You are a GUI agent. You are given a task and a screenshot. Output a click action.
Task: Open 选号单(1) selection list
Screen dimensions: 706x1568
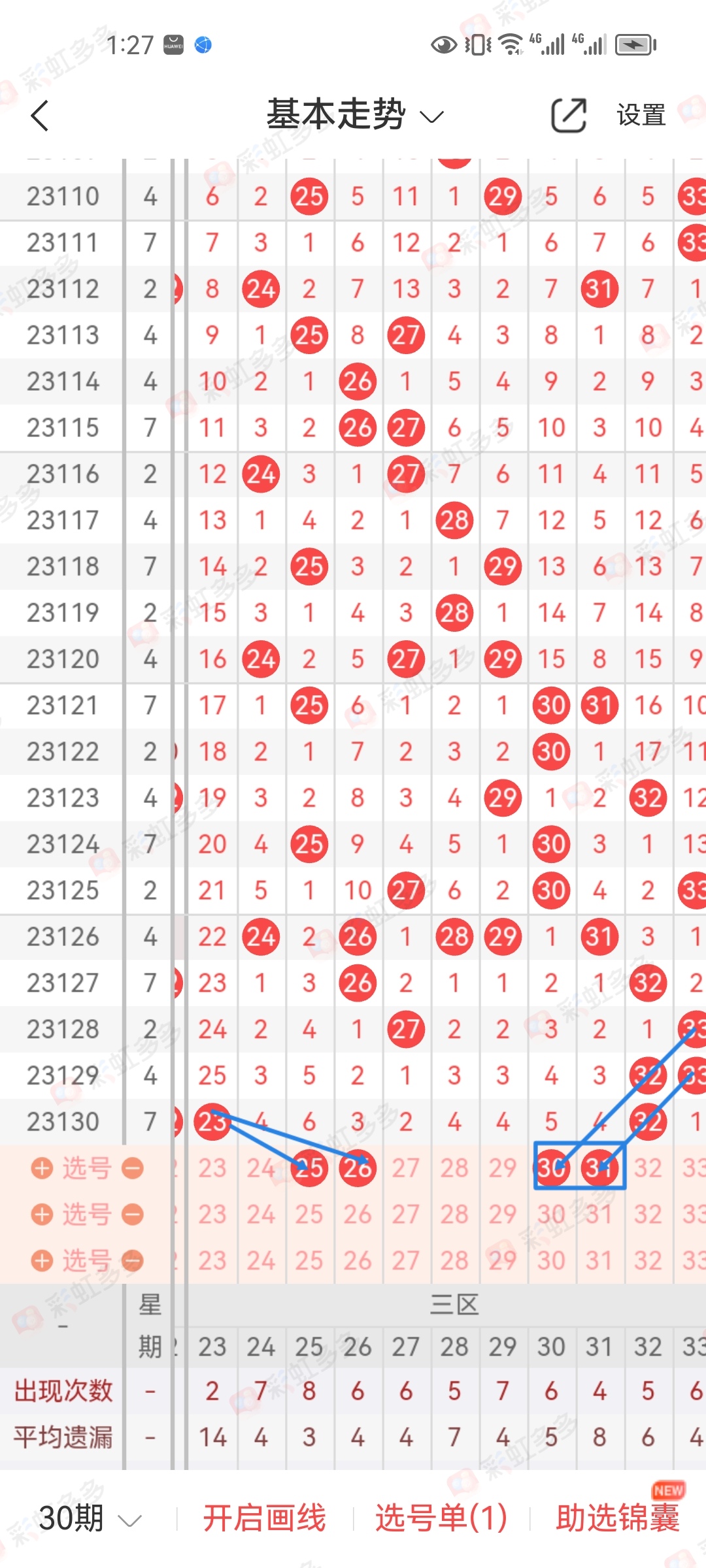441,1518
